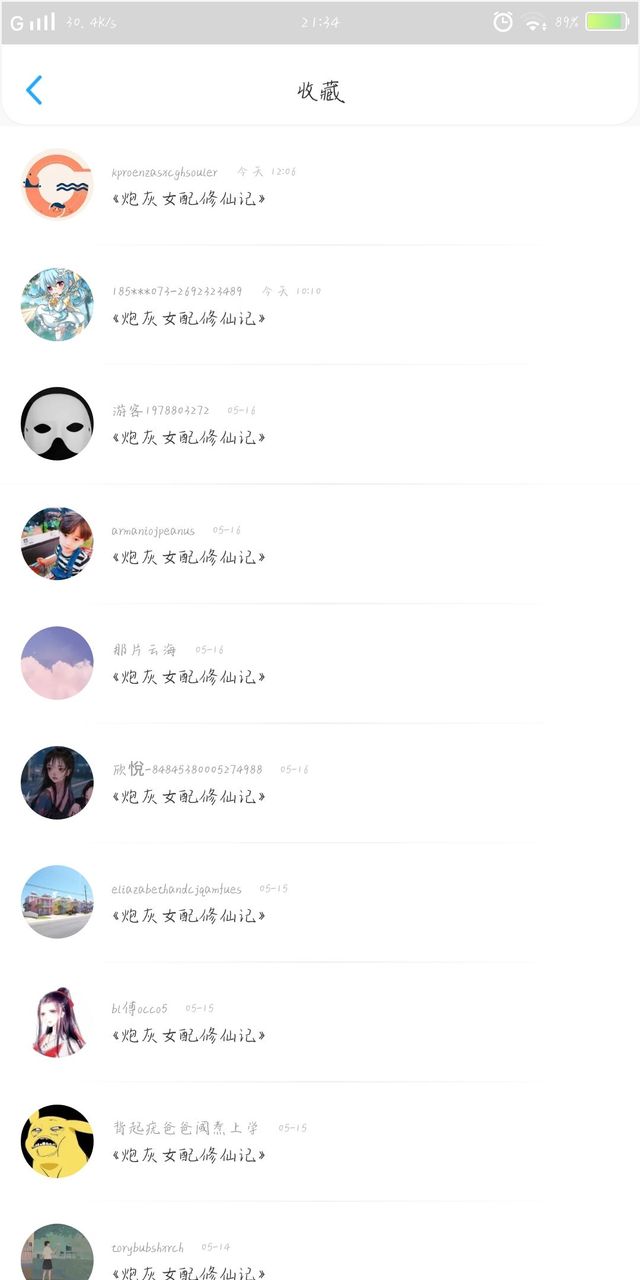Open the entry from kproenzasxcghsouler

pyautogui.click(x=320, y=185)
